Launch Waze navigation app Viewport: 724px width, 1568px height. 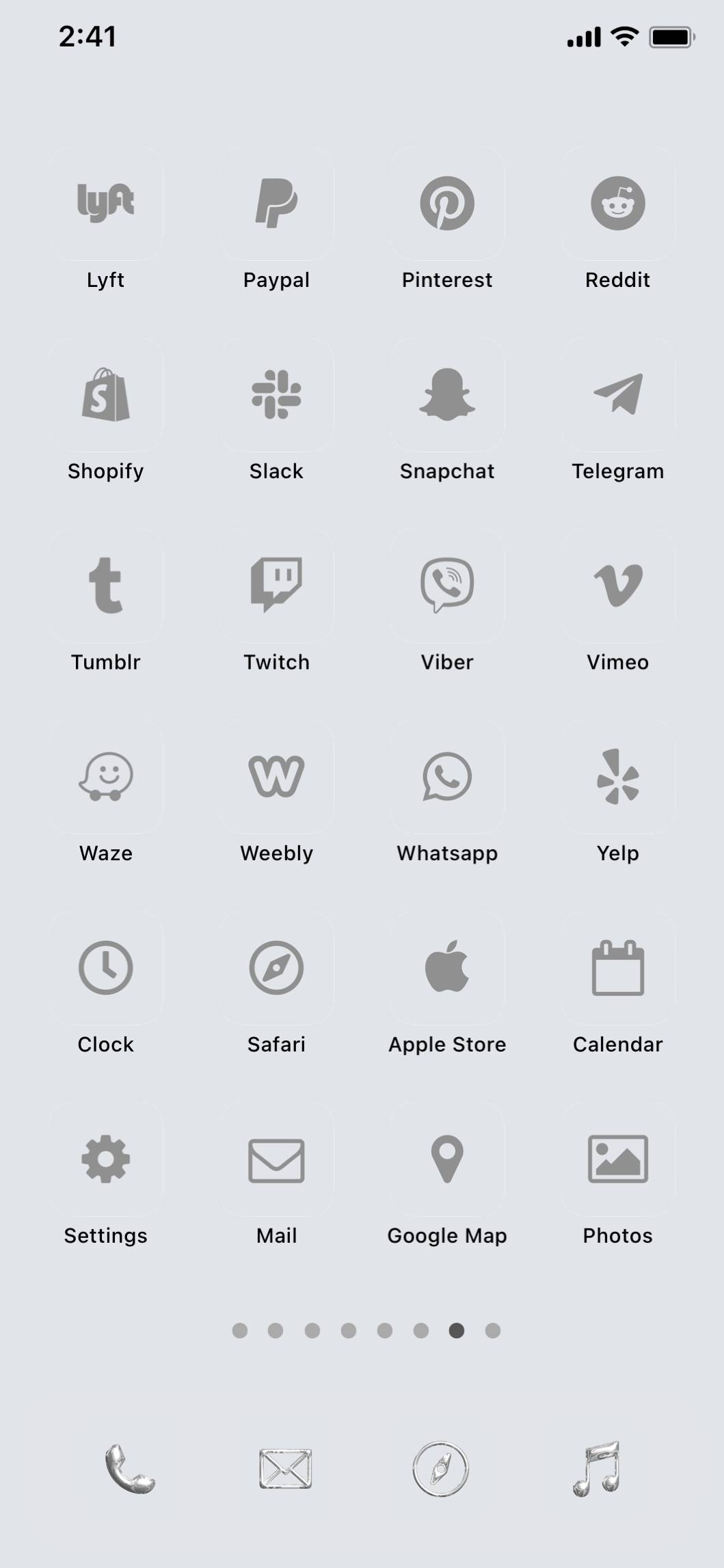point(105,776)
